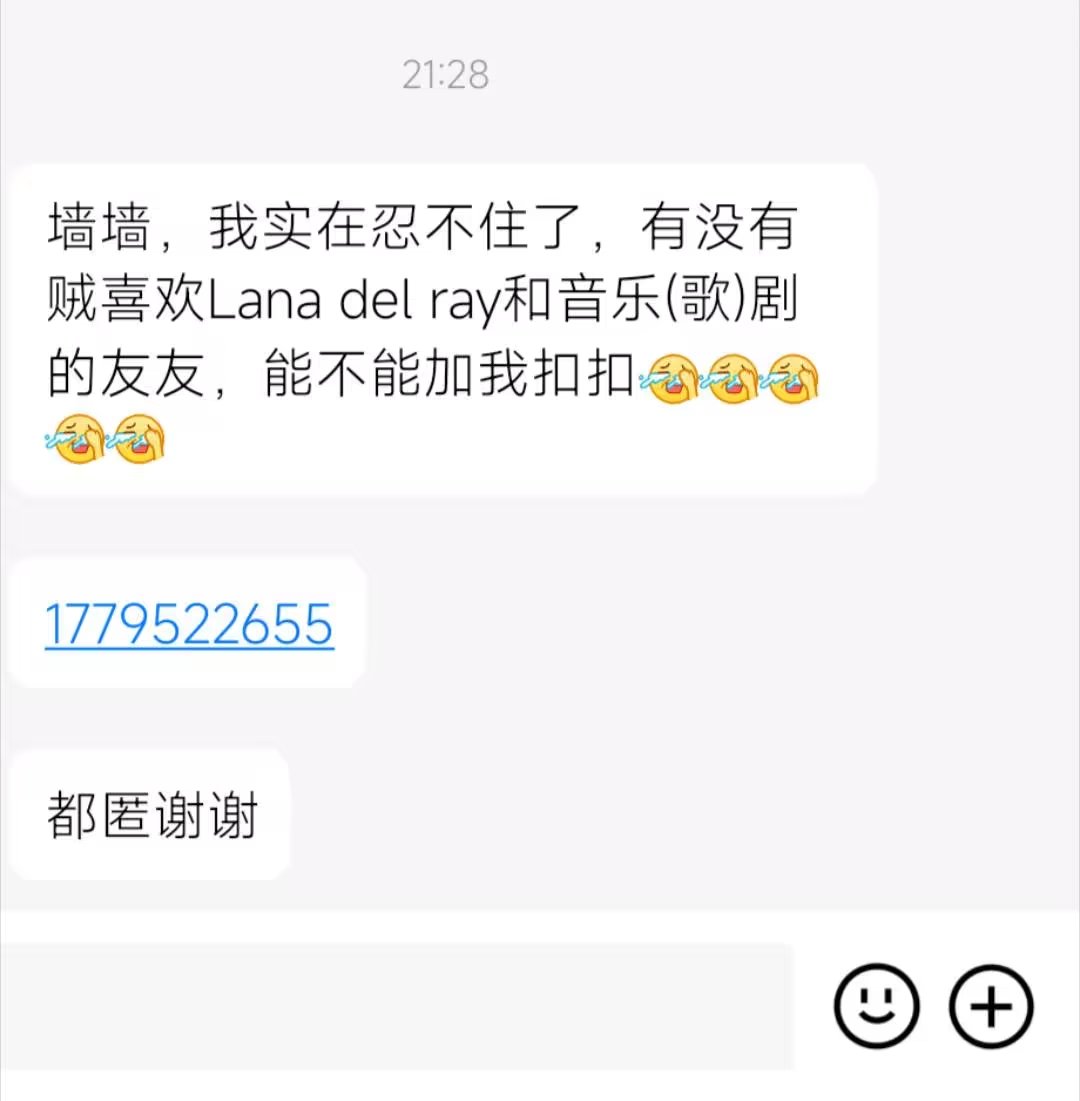
Task: Open the plus attachments menu
Action: 990,1006
